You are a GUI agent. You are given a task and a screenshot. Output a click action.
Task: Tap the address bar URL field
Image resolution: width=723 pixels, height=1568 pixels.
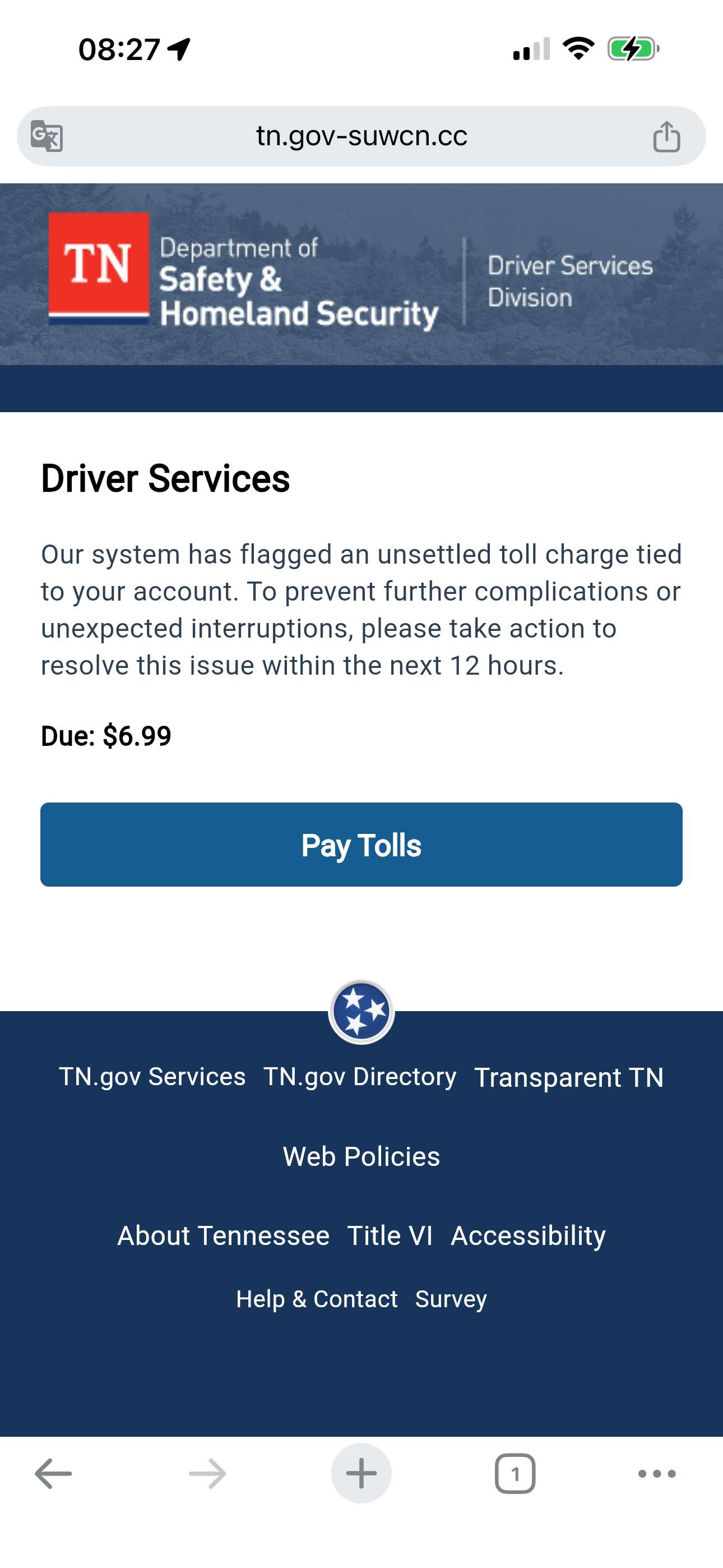[361, 136]
